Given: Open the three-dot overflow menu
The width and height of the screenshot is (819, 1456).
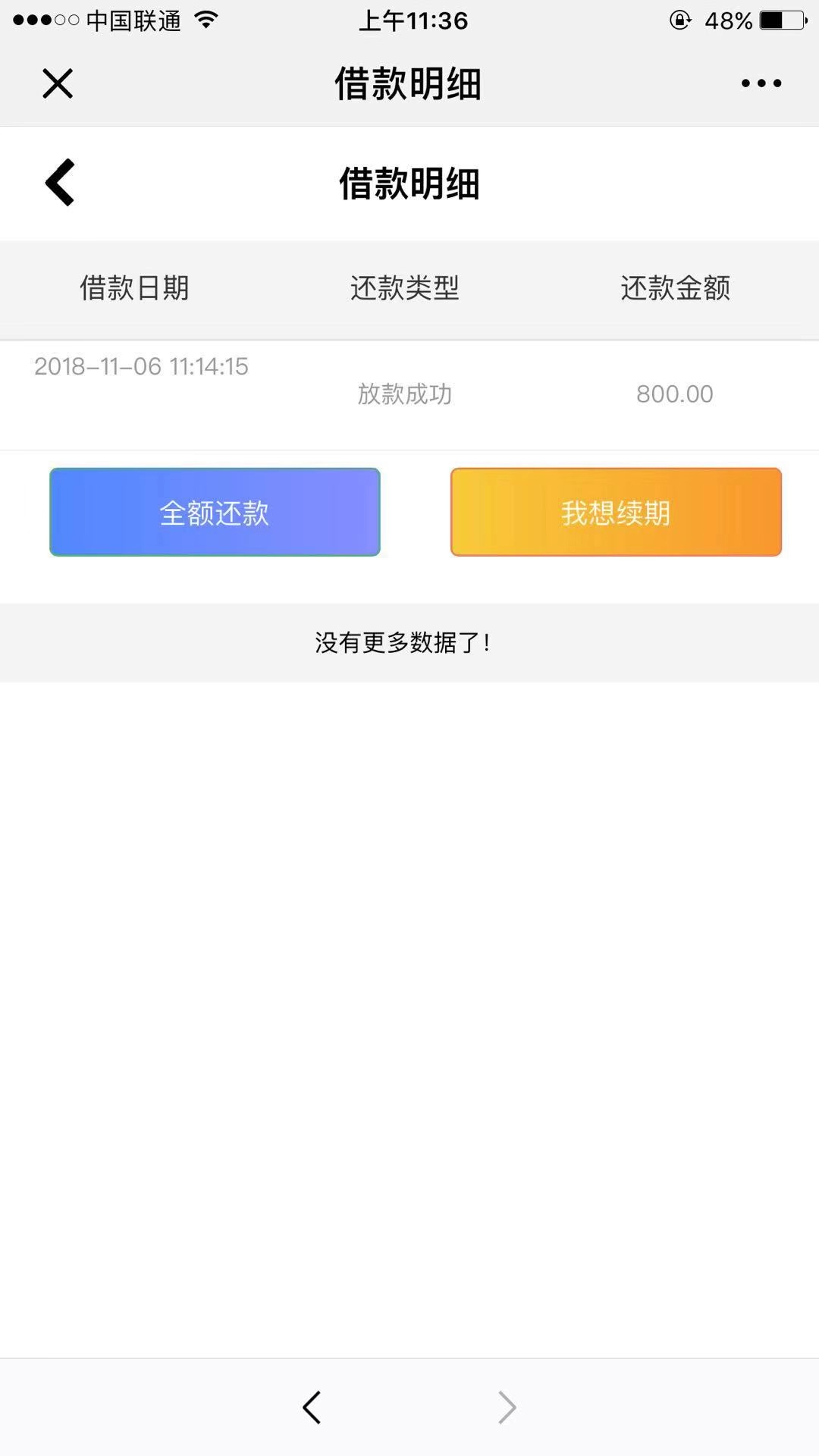Looking at the screenshot, I should coord(761,83).
